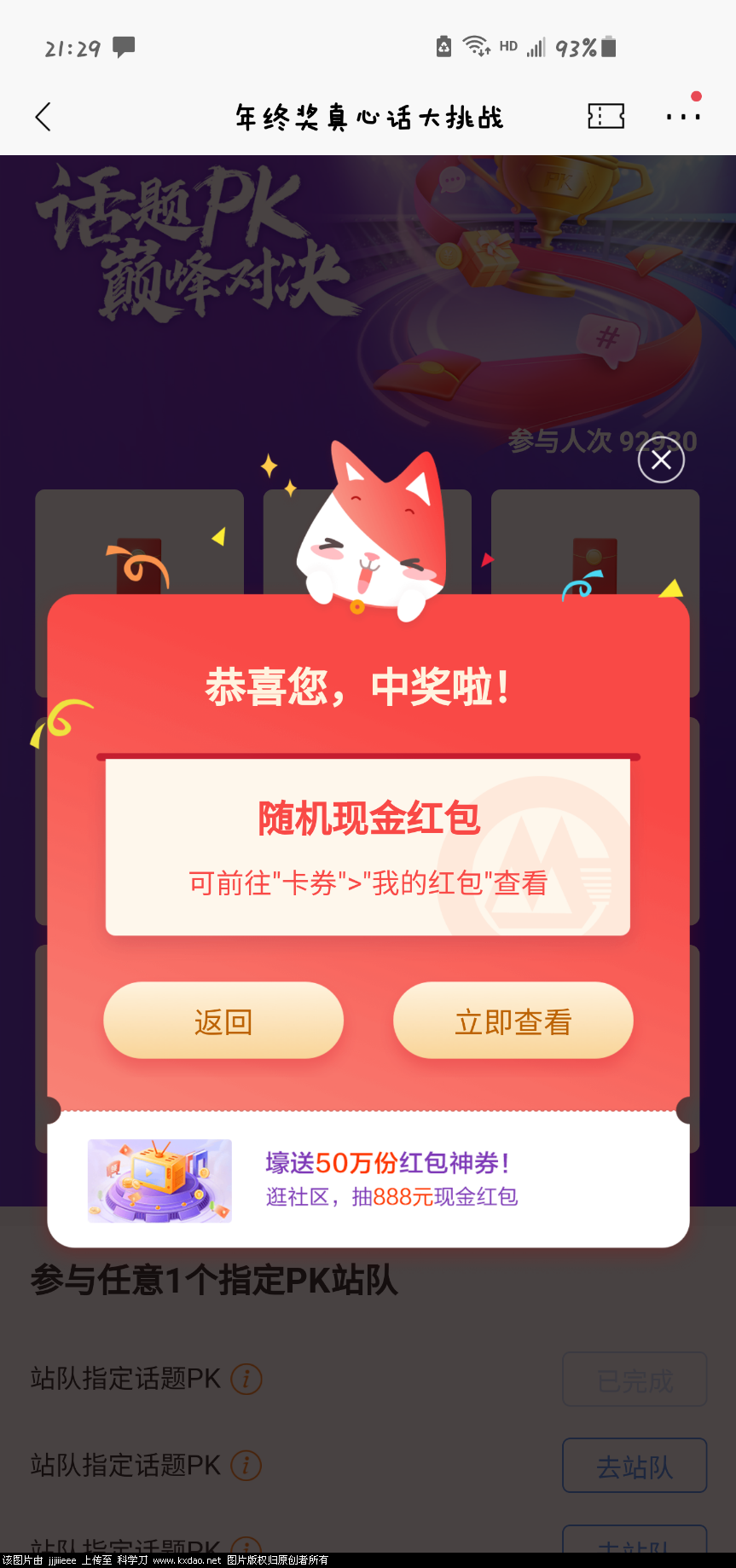Tap the back arrow in the title bar
736x1568 pixels.
43,117
